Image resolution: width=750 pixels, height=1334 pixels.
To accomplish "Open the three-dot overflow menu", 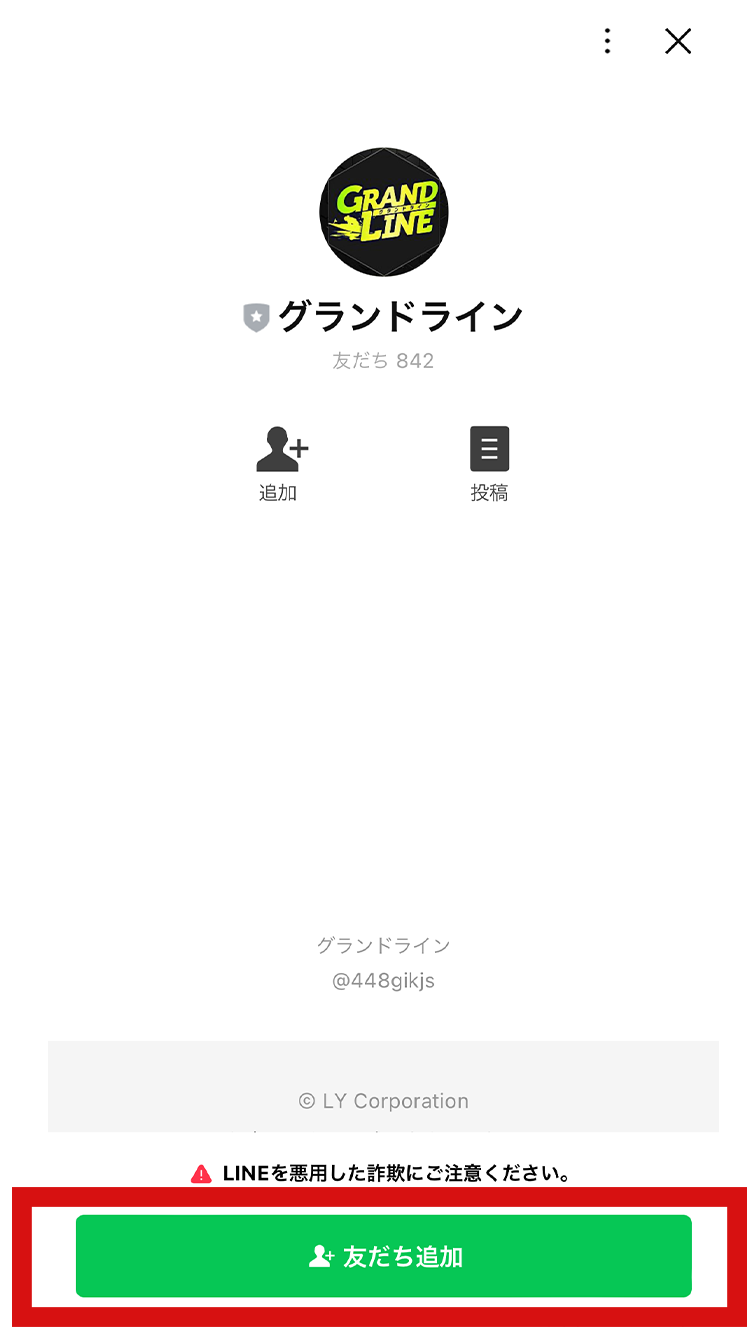I will point(607,41).
